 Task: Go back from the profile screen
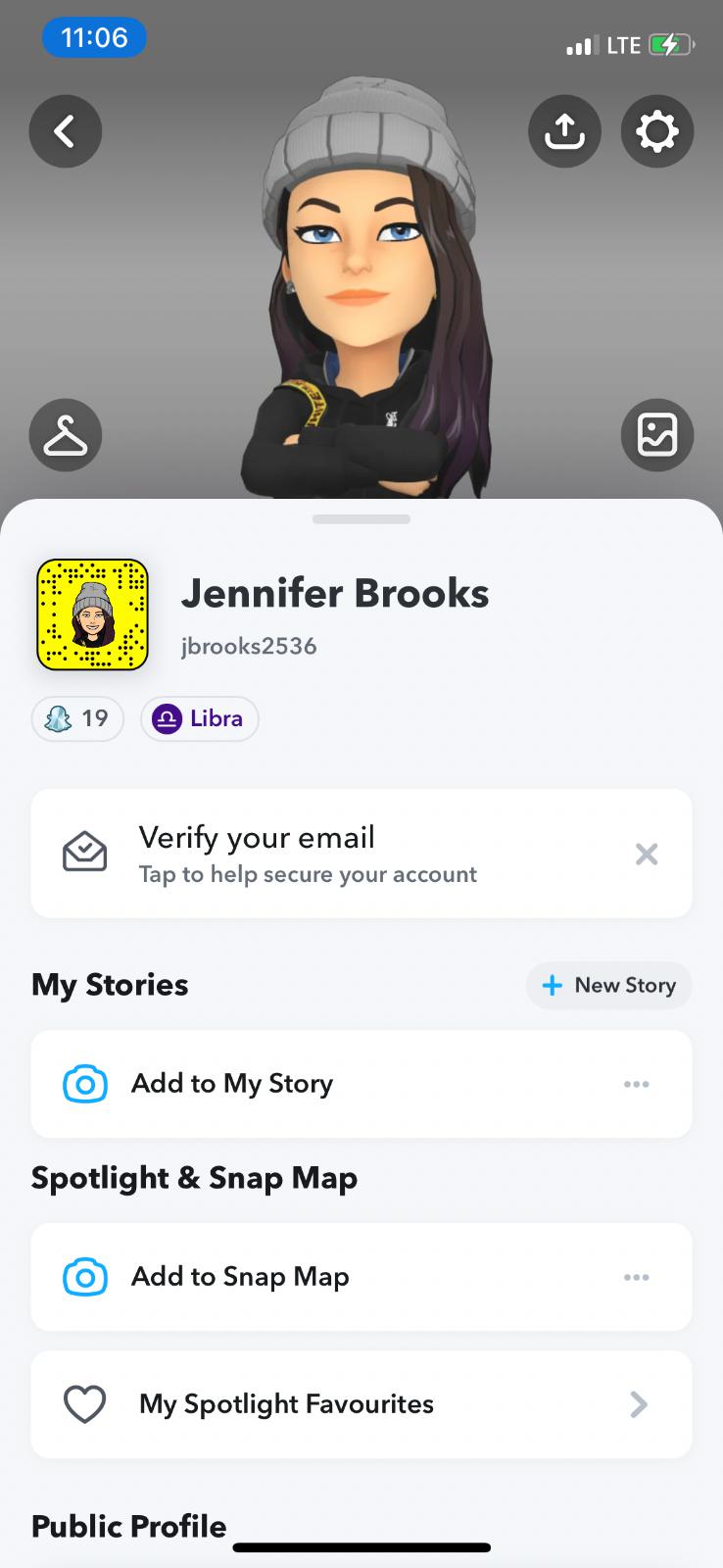(66, 131)
